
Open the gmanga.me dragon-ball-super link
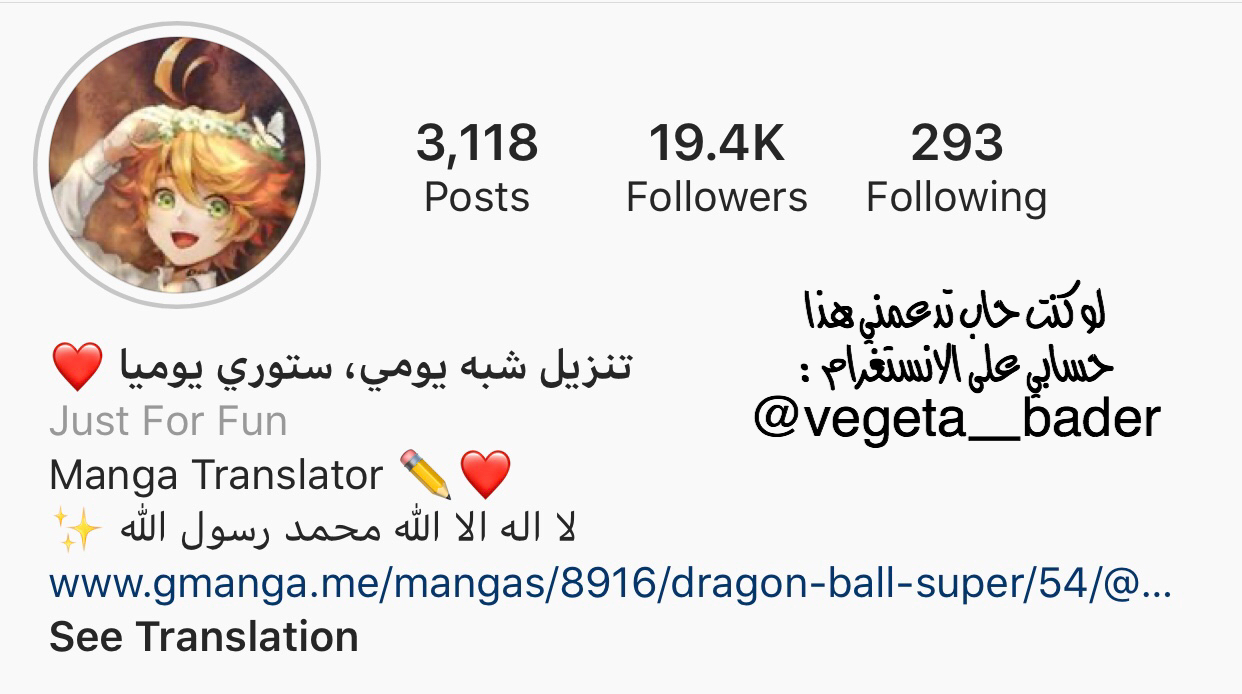click(x=609, y=583)
